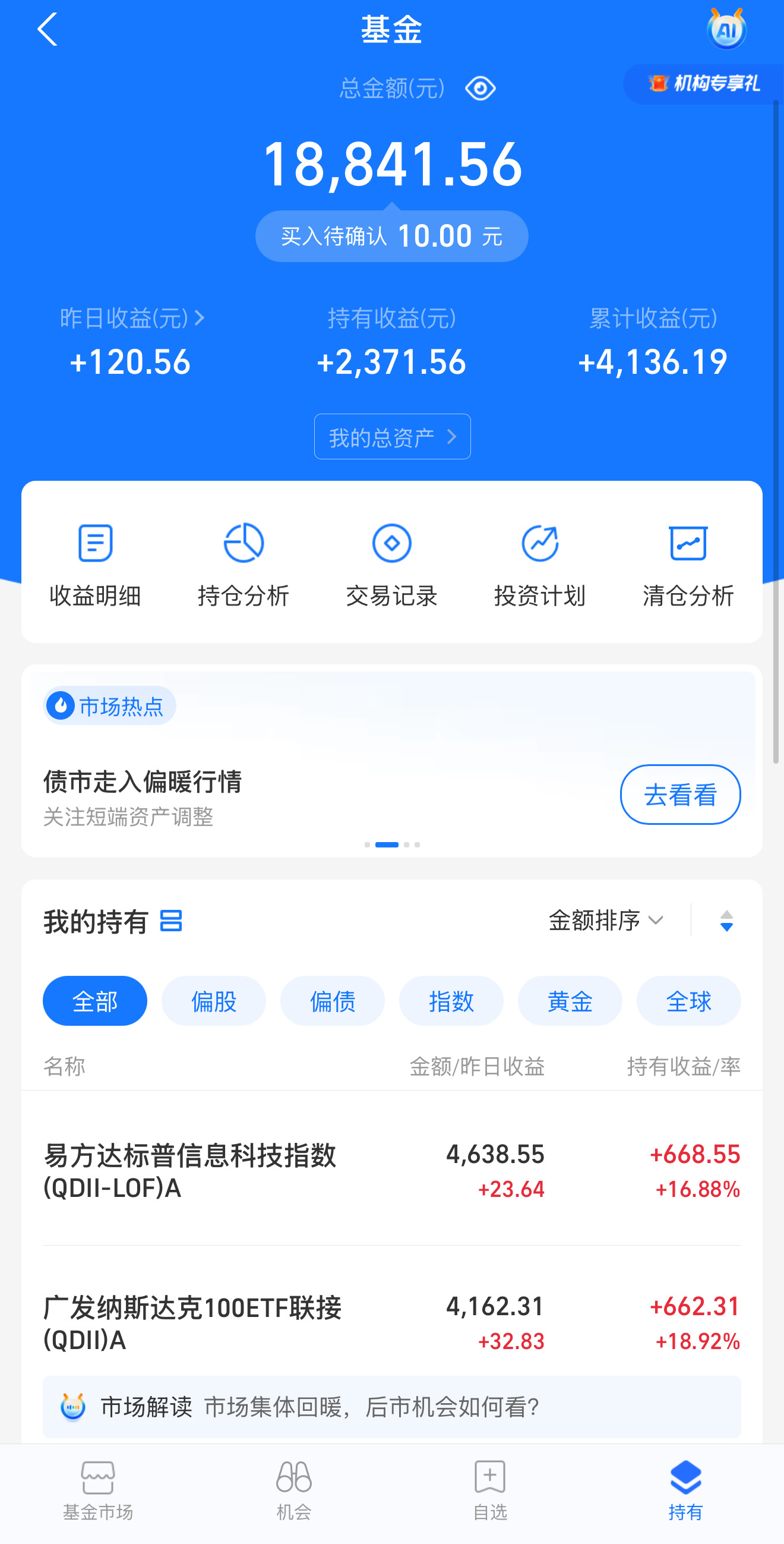
Task: Open 机构专享礼 promotion
Action: [703, 84]
